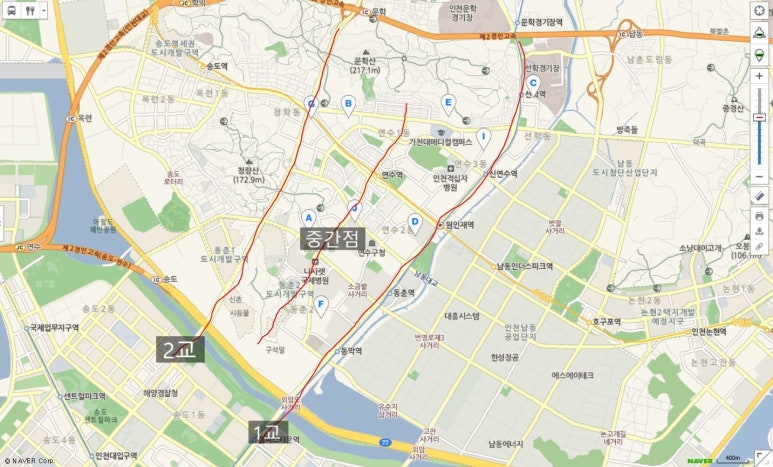The width and height of the screenshot is (773, 467).
Task: Select map marker D
Action: coord(415,222)
